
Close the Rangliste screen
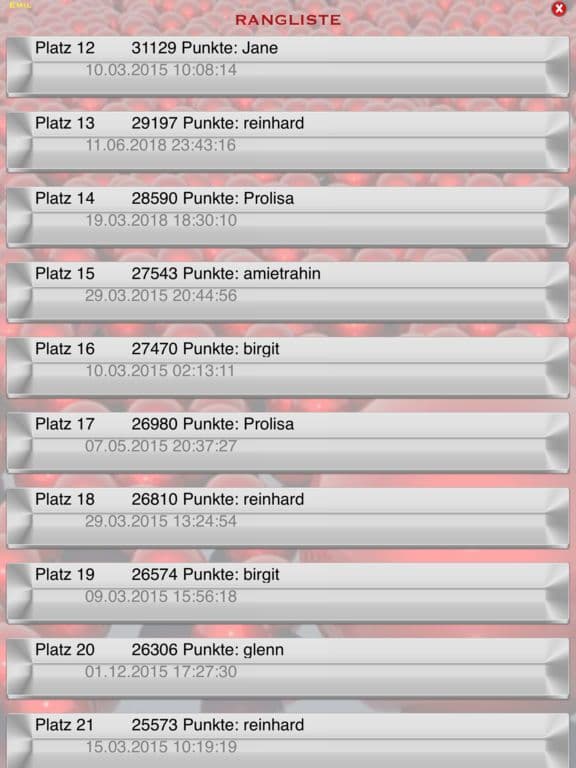tap(559, 9)
